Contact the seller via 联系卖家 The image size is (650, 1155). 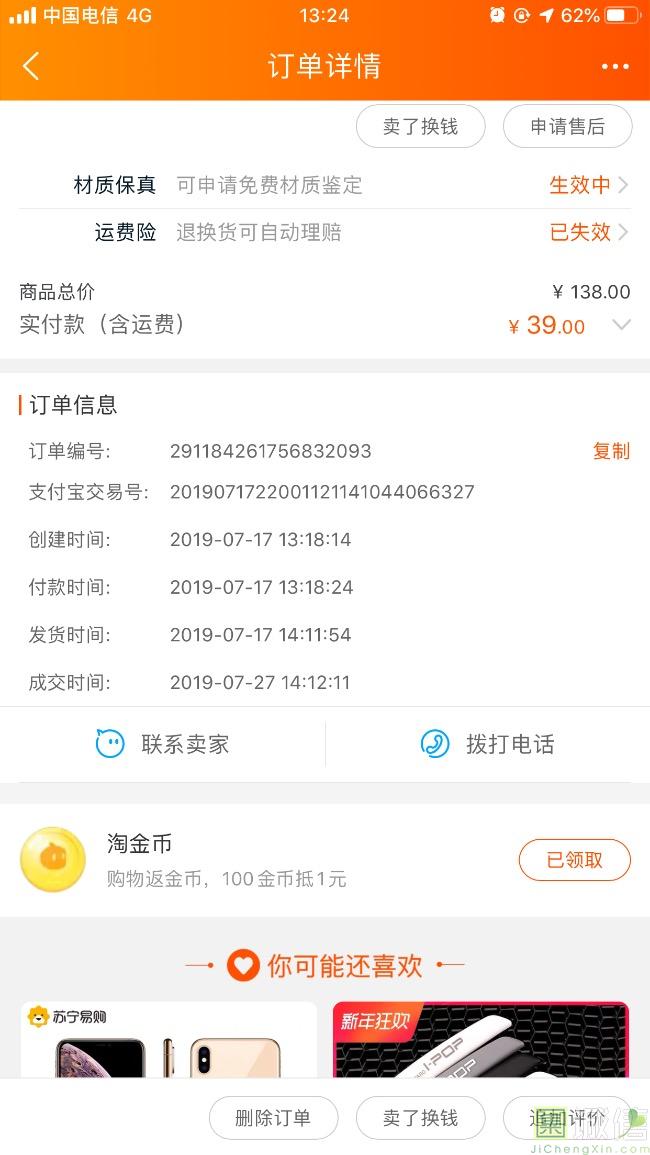point(163,744)
